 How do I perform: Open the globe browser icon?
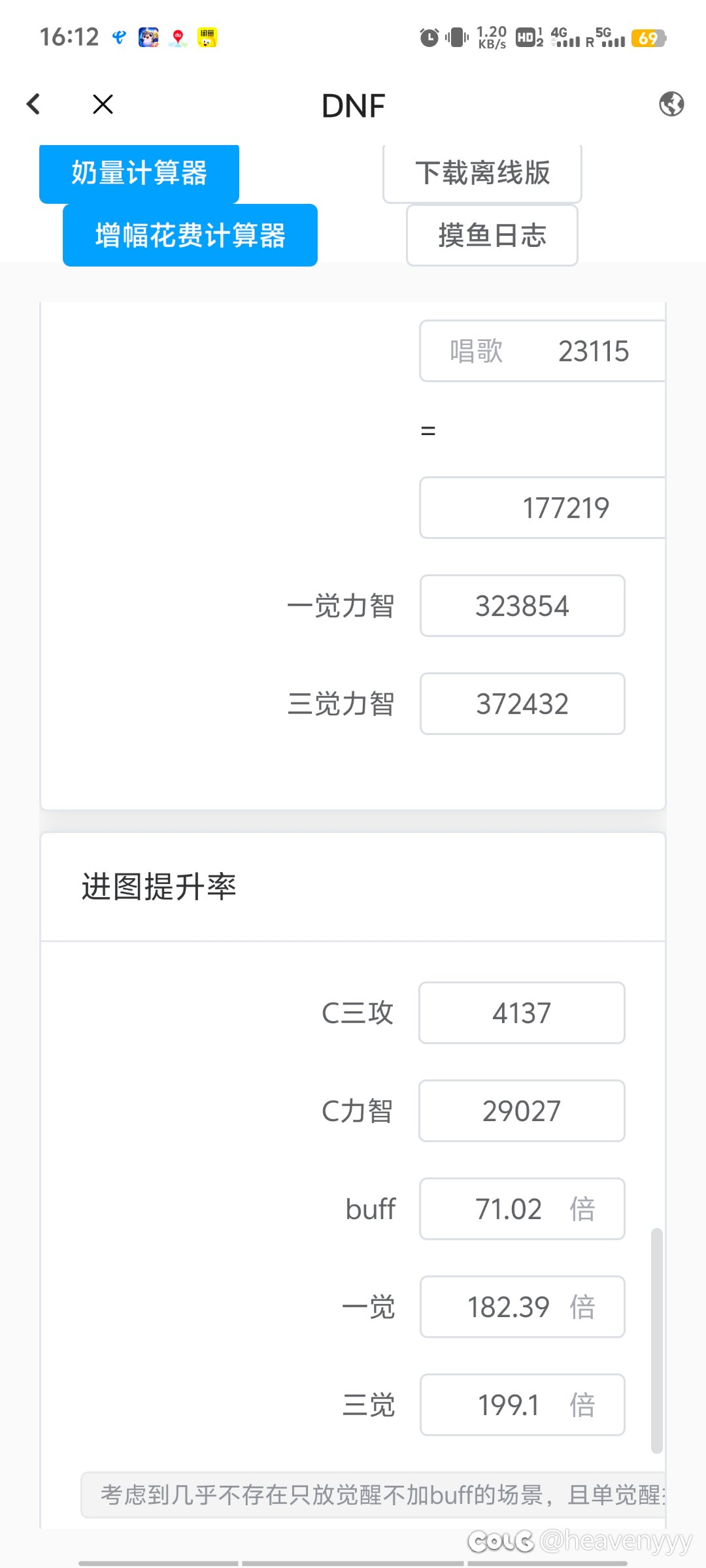[671, 104]
